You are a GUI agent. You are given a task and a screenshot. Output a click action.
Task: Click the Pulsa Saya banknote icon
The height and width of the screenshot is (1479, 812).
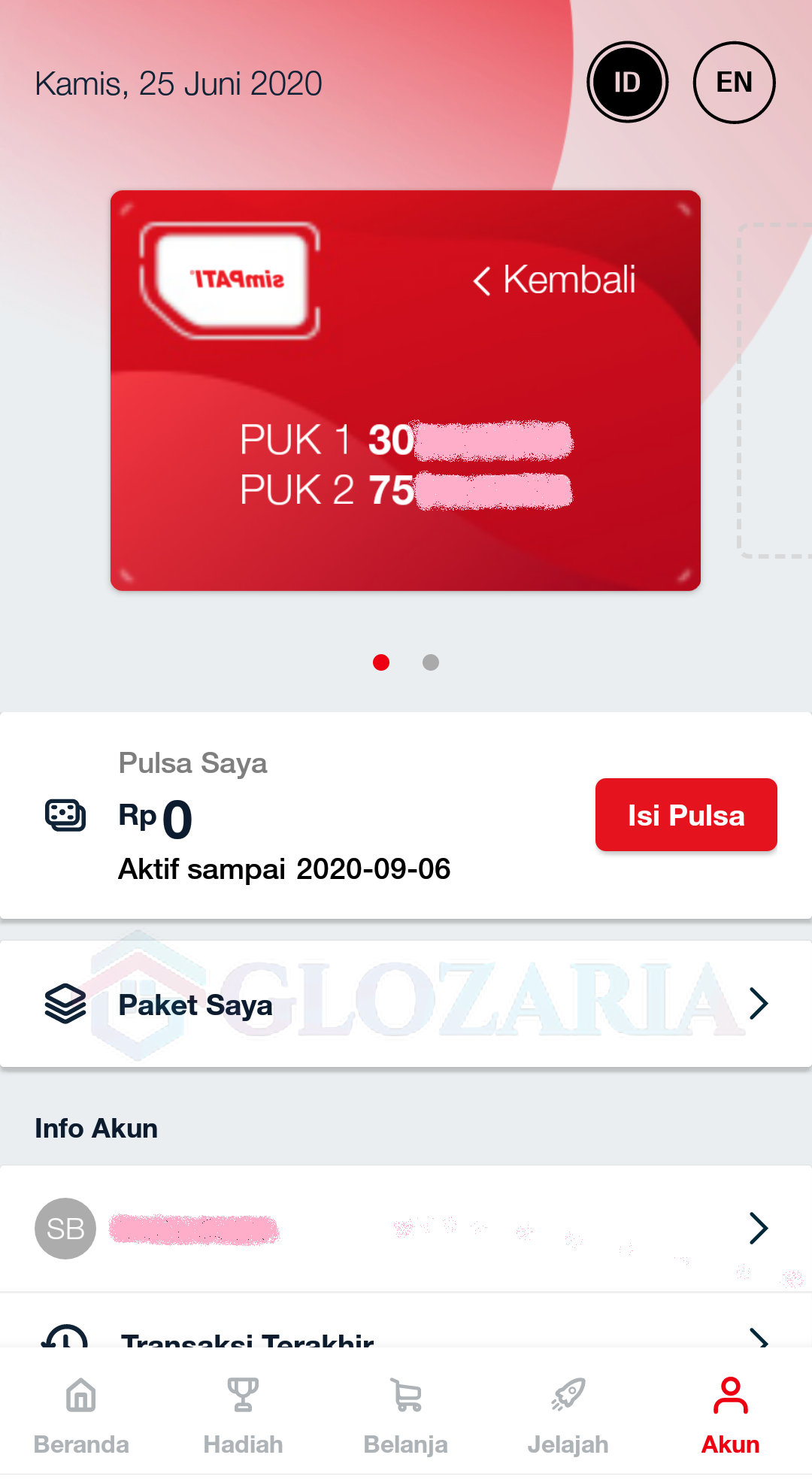click(x=66, y=814)
